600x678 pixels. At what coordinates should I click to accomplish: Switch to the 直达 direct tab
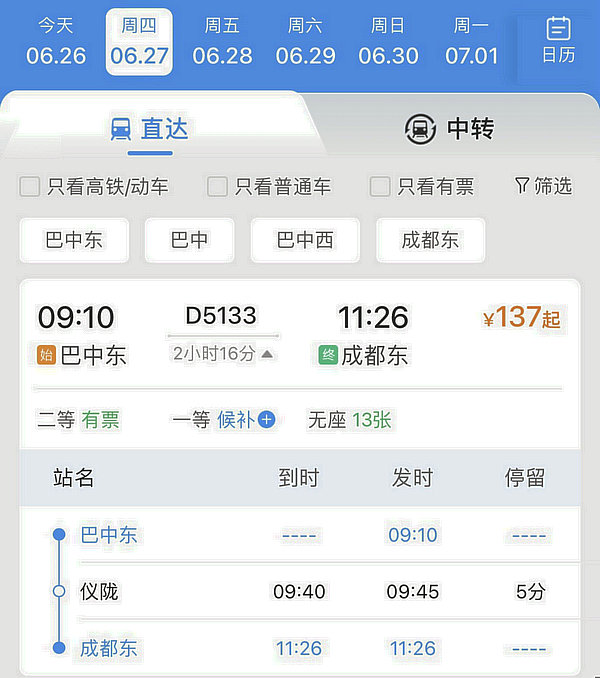(150, 129)
